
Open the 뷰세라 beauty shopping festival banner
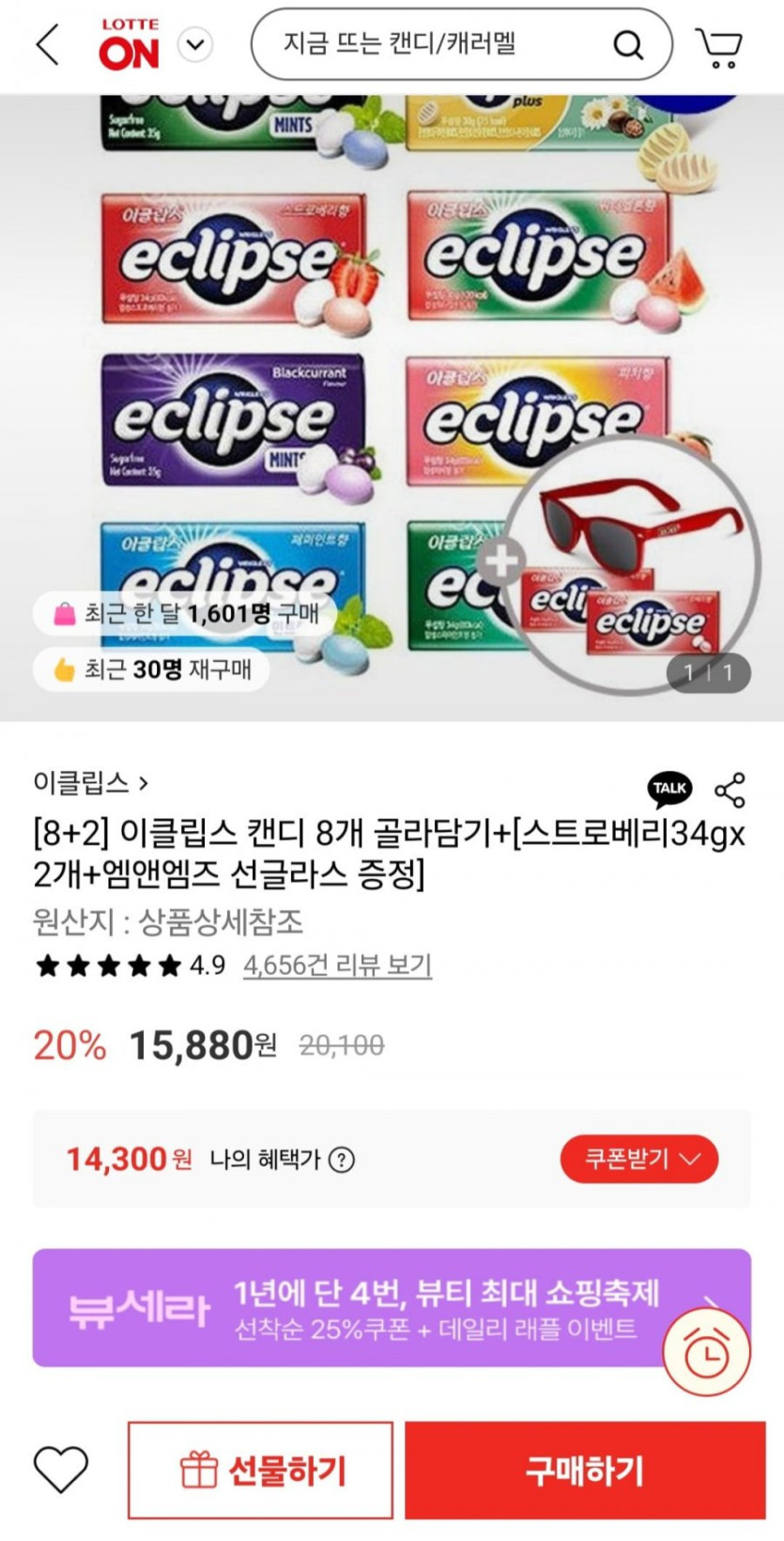[376, 1307]
